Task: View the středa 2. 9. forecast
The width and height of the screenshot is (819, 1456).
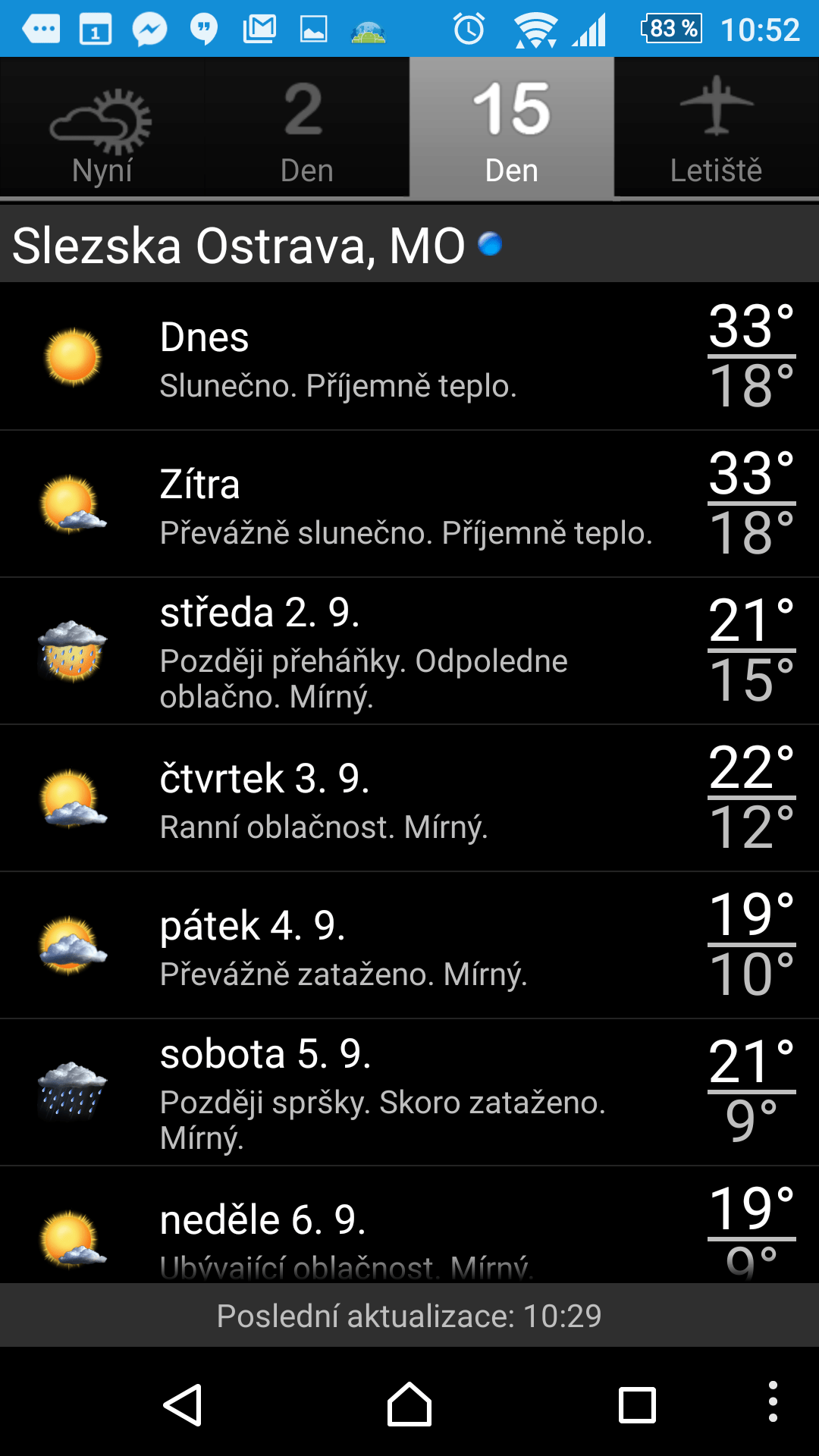Action: pos(409,651)
